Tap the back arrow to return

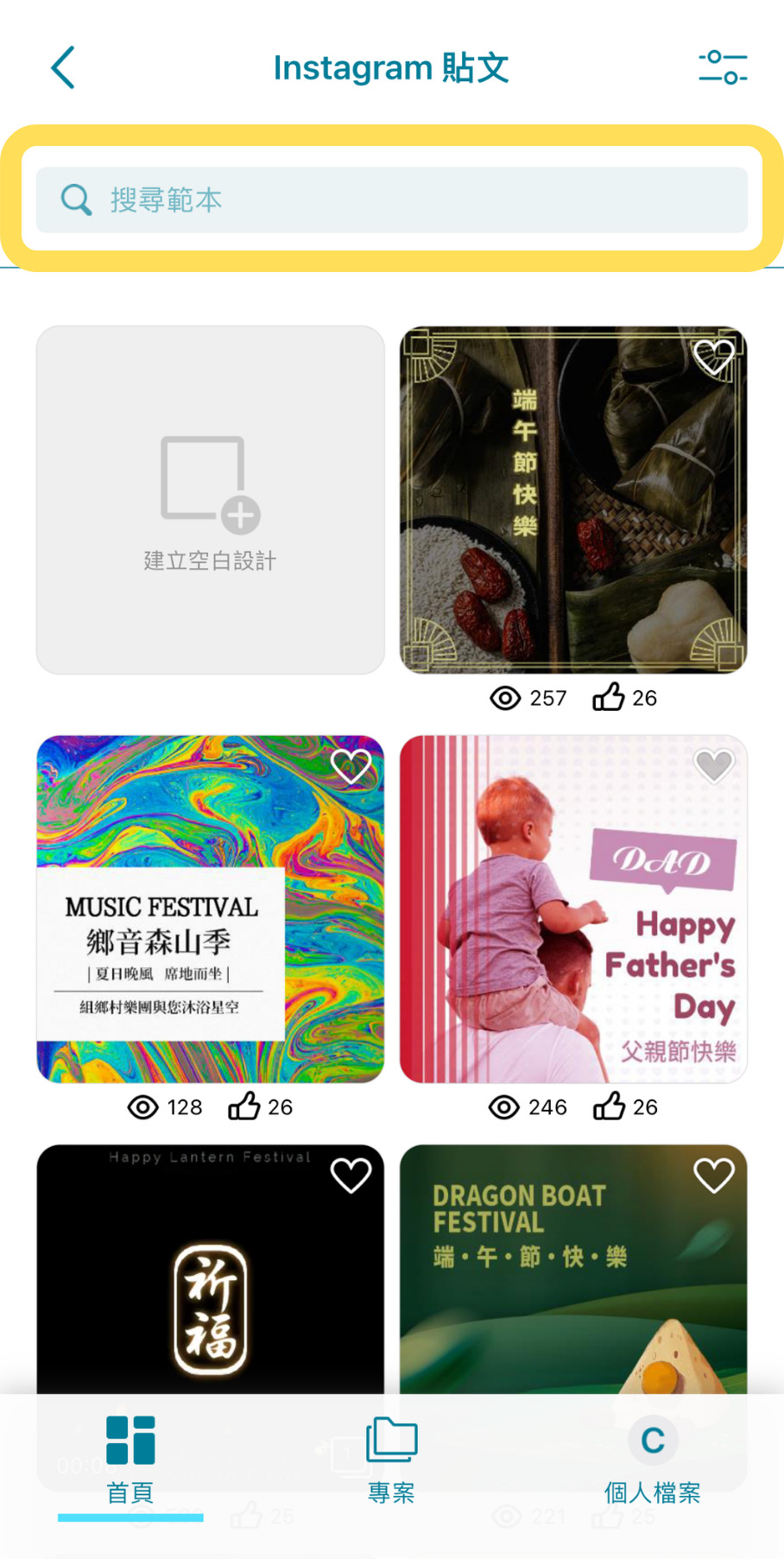(x=61, y=67)
